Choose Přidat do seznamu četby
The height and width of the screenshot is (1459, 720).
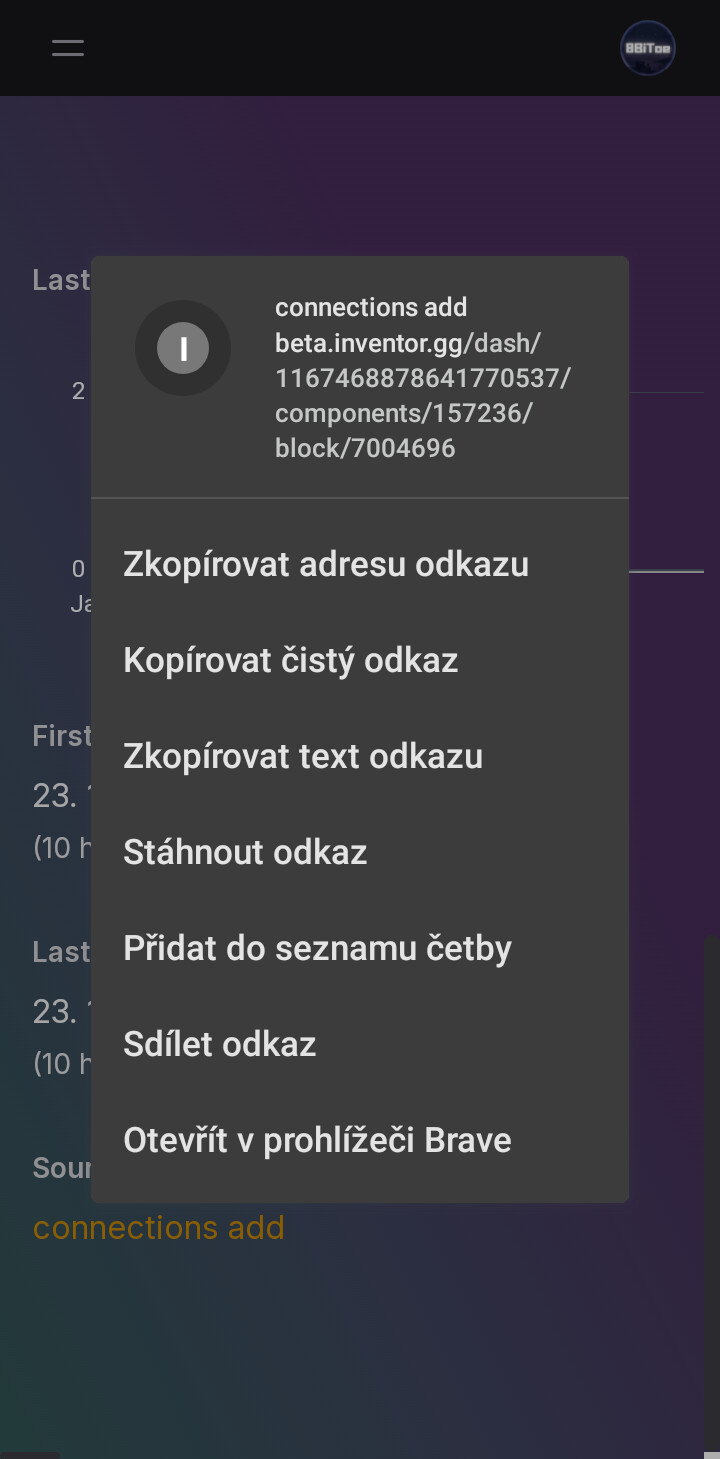(360, 948)
